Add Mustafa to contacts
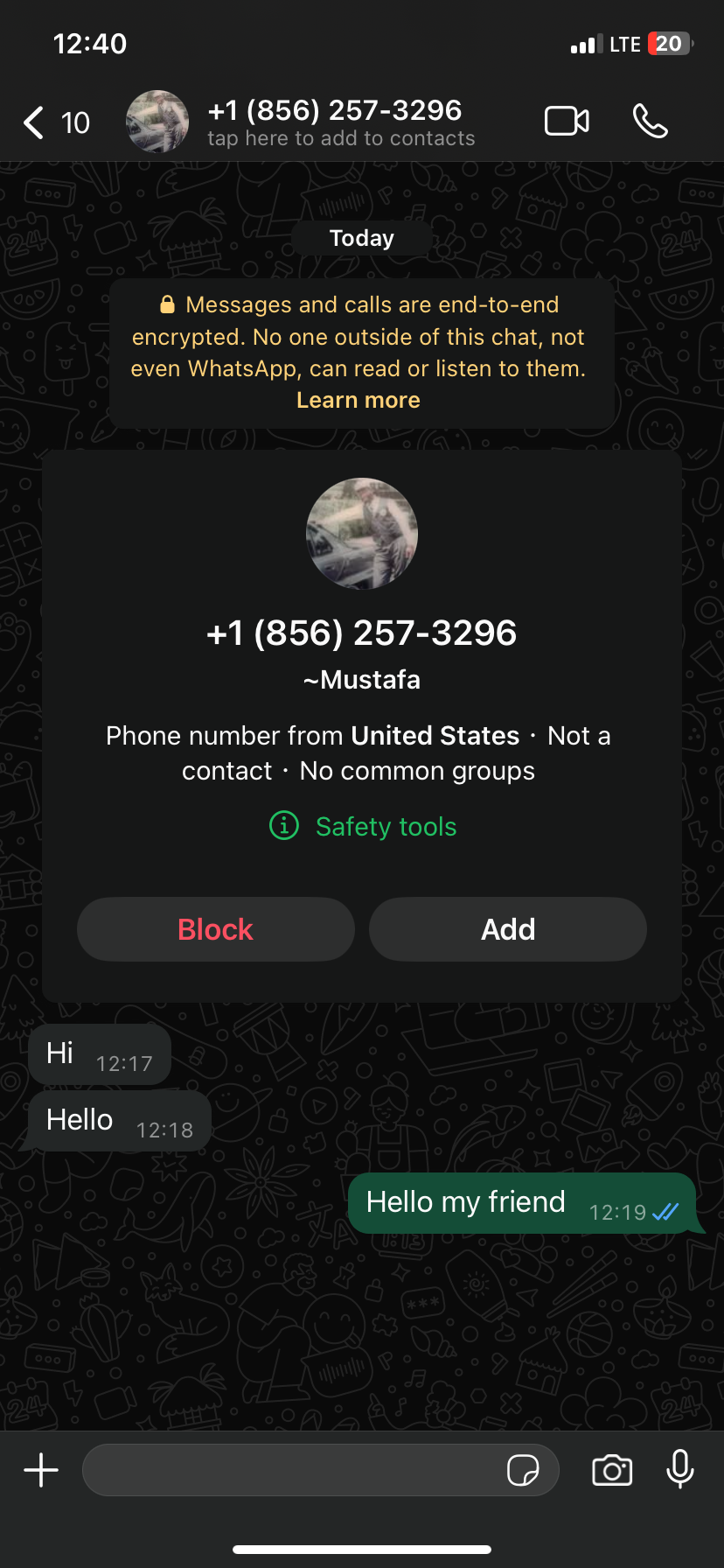The width and height of the screenshot is (724, 1568). pos(508,929)
